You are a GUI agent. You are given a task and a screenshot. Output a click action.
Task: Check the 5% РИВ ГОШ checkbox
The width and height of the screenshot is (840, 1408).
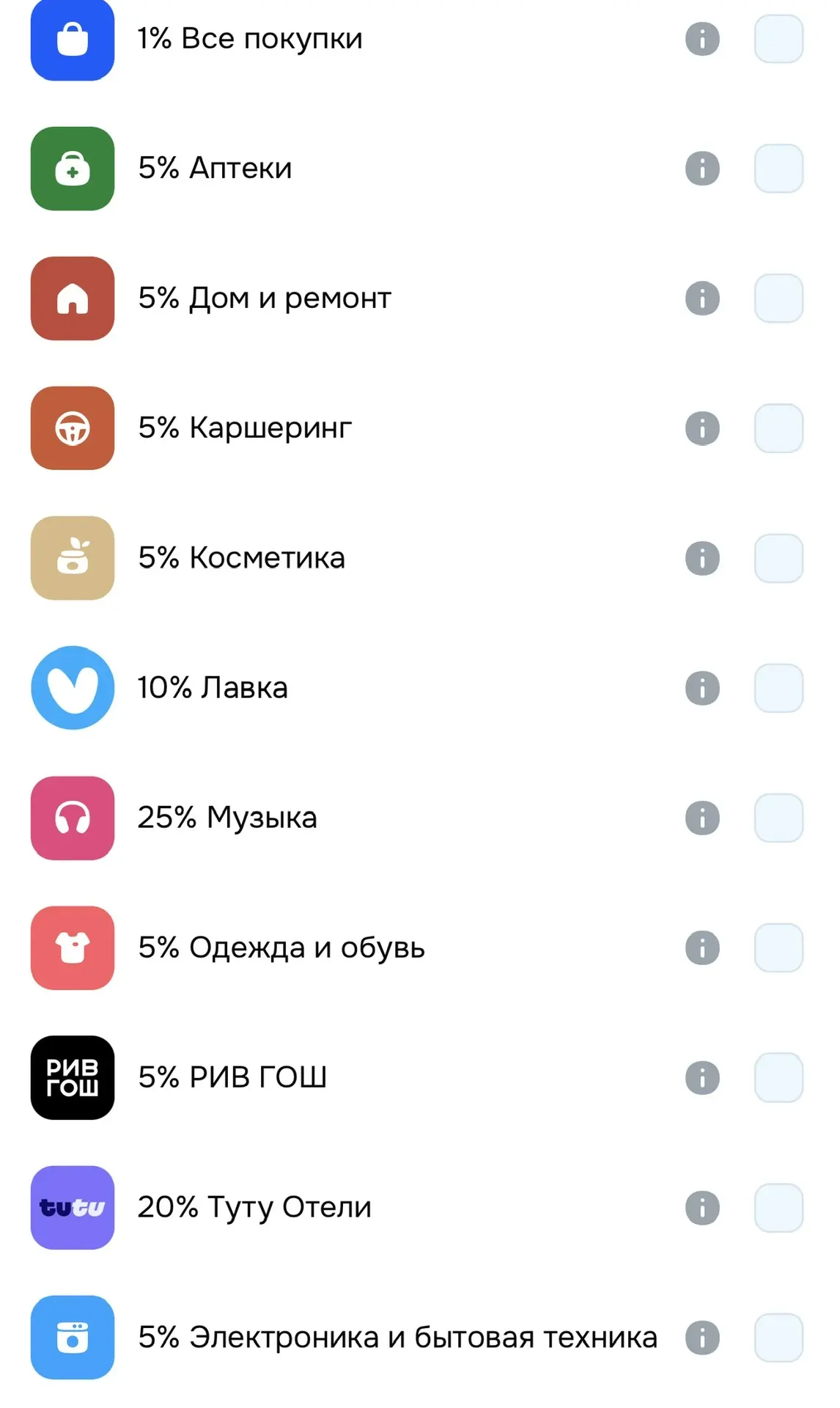[x=778, y=1077]
